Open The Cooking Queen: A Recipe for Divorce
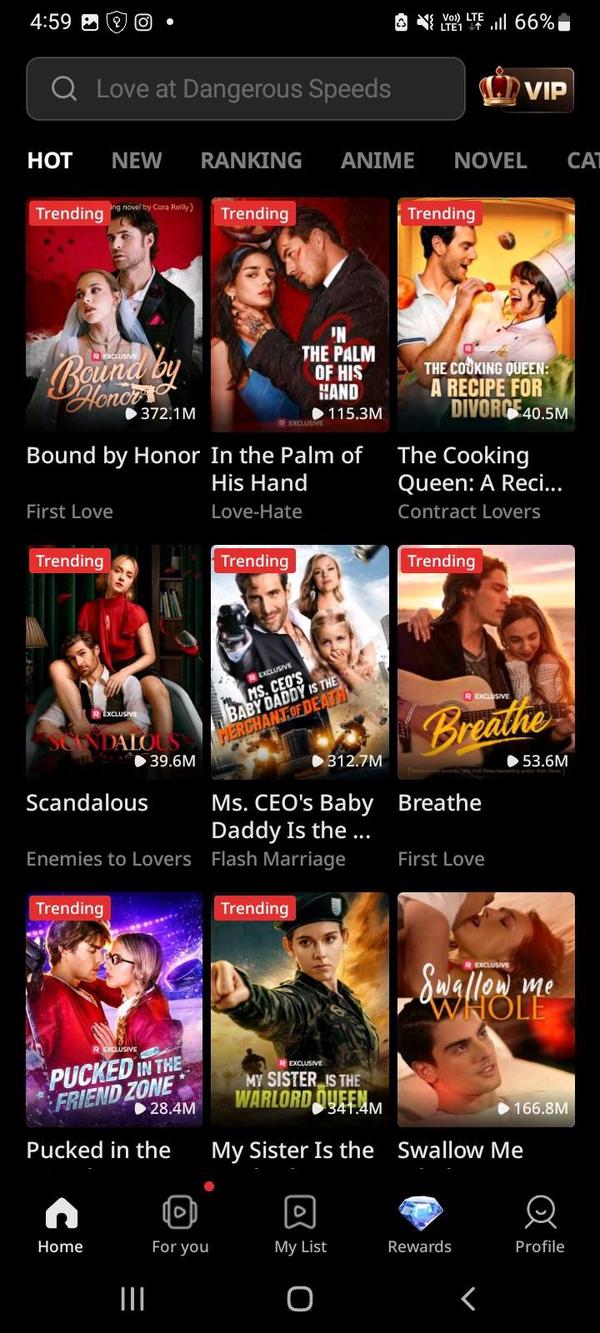 coord(486,314)
